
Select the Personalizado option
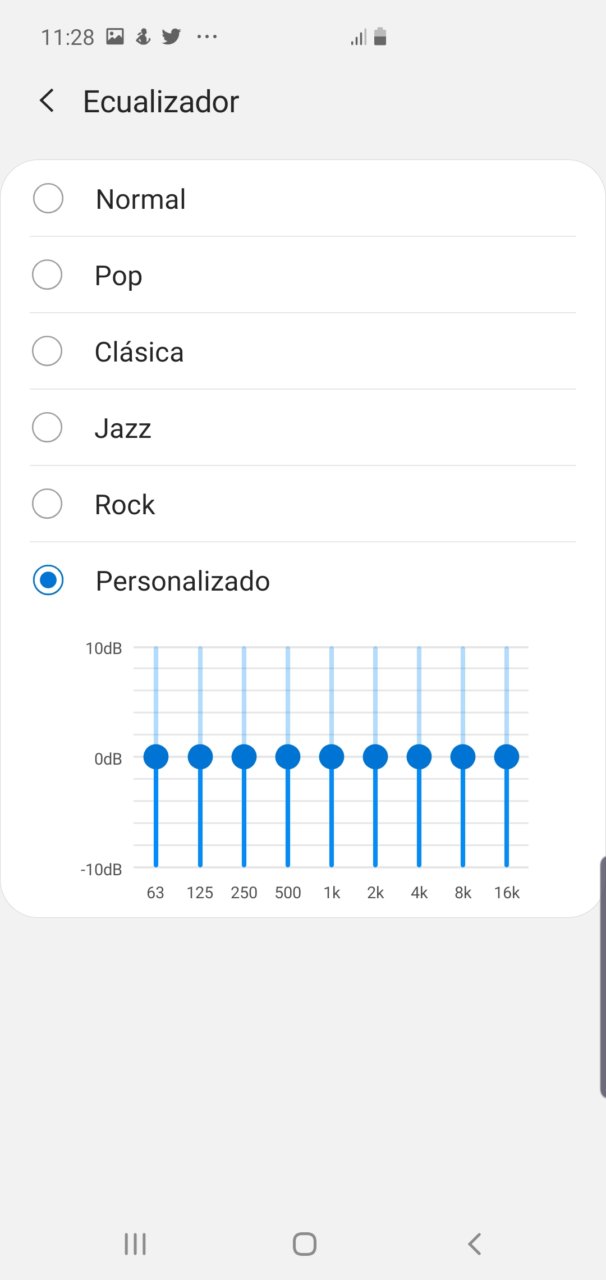[x=303, y=580]
